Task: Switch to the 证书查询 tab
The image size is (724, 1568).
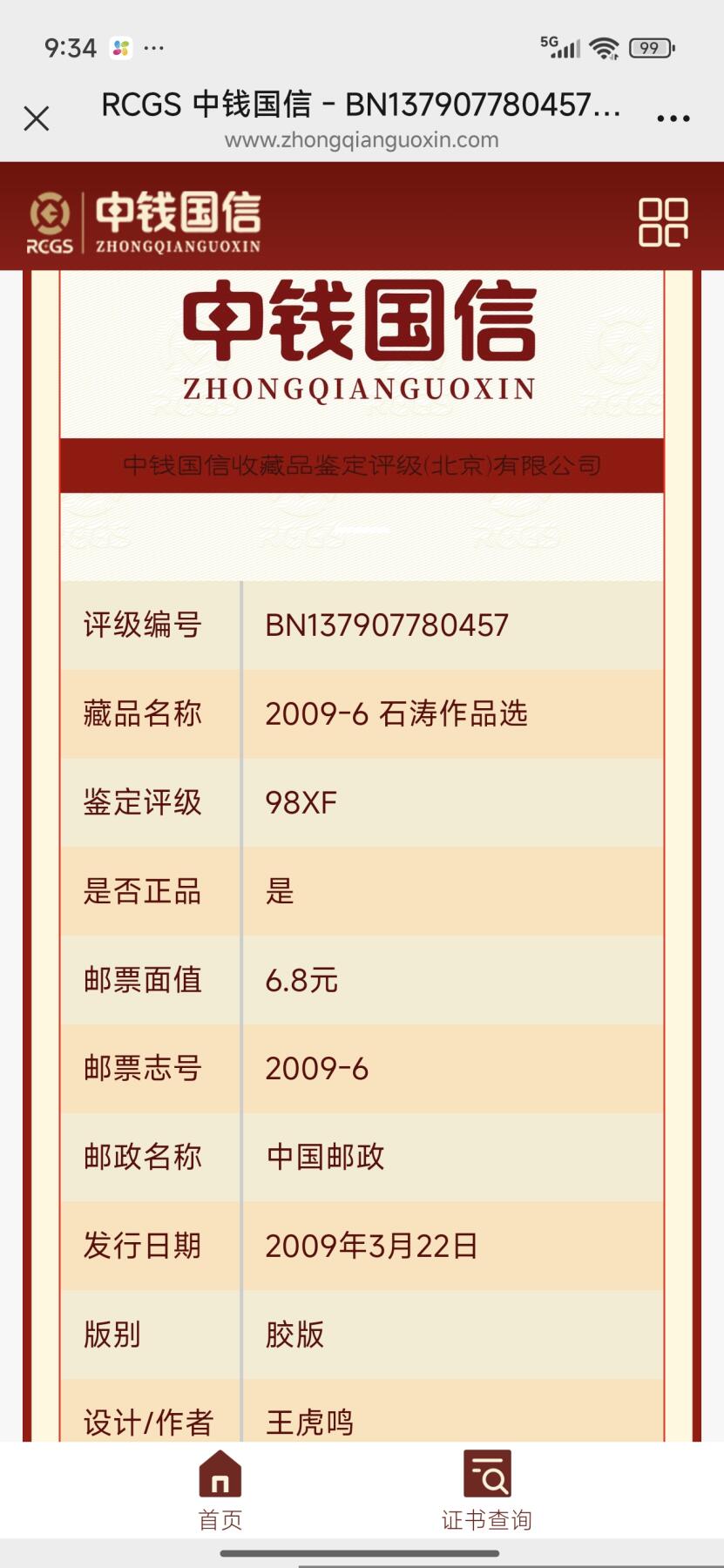Action: [x=486, y=1490]
